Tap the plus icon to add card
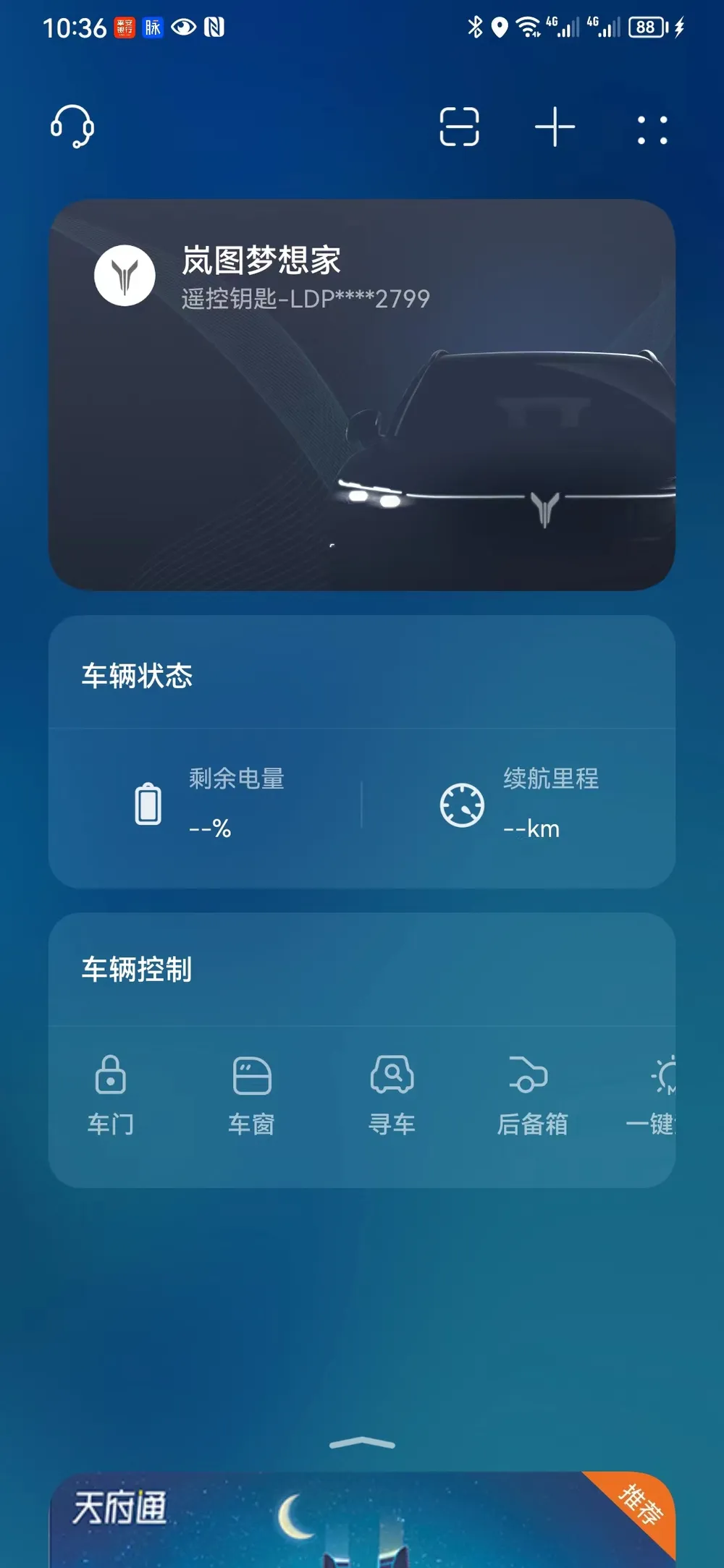This screenshot has width=724, height=1568. coord(555,127)
